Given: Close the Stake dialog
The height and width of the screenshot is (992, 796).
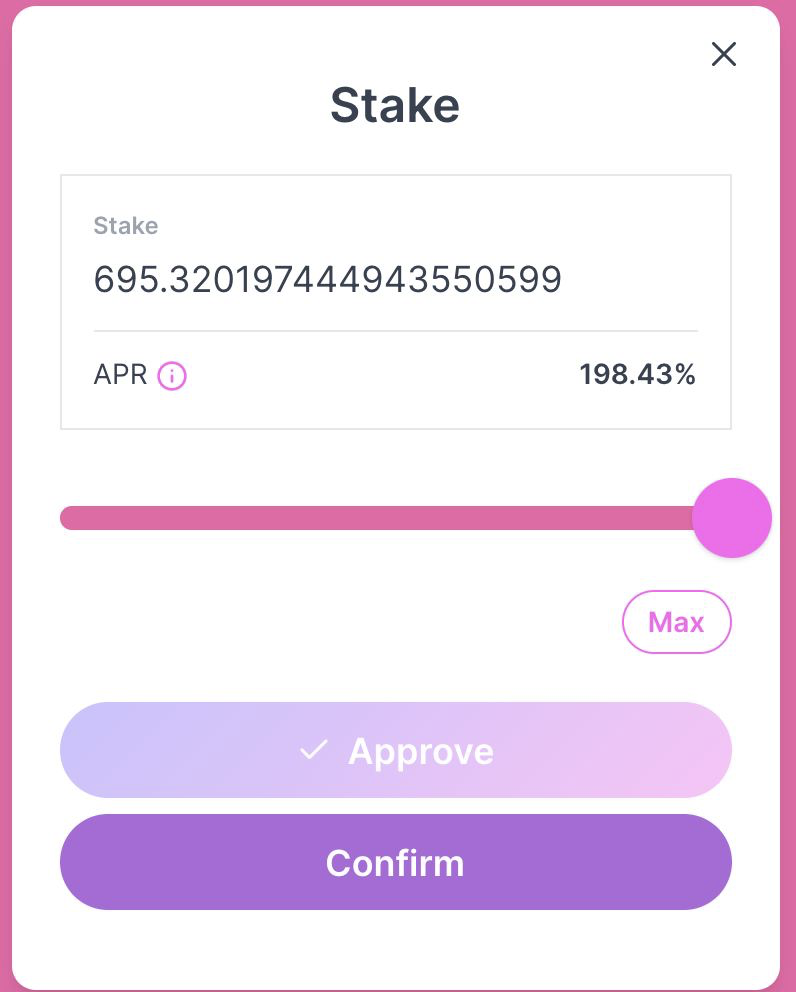Looking at the screenshot, I should [x=723, y=54].
